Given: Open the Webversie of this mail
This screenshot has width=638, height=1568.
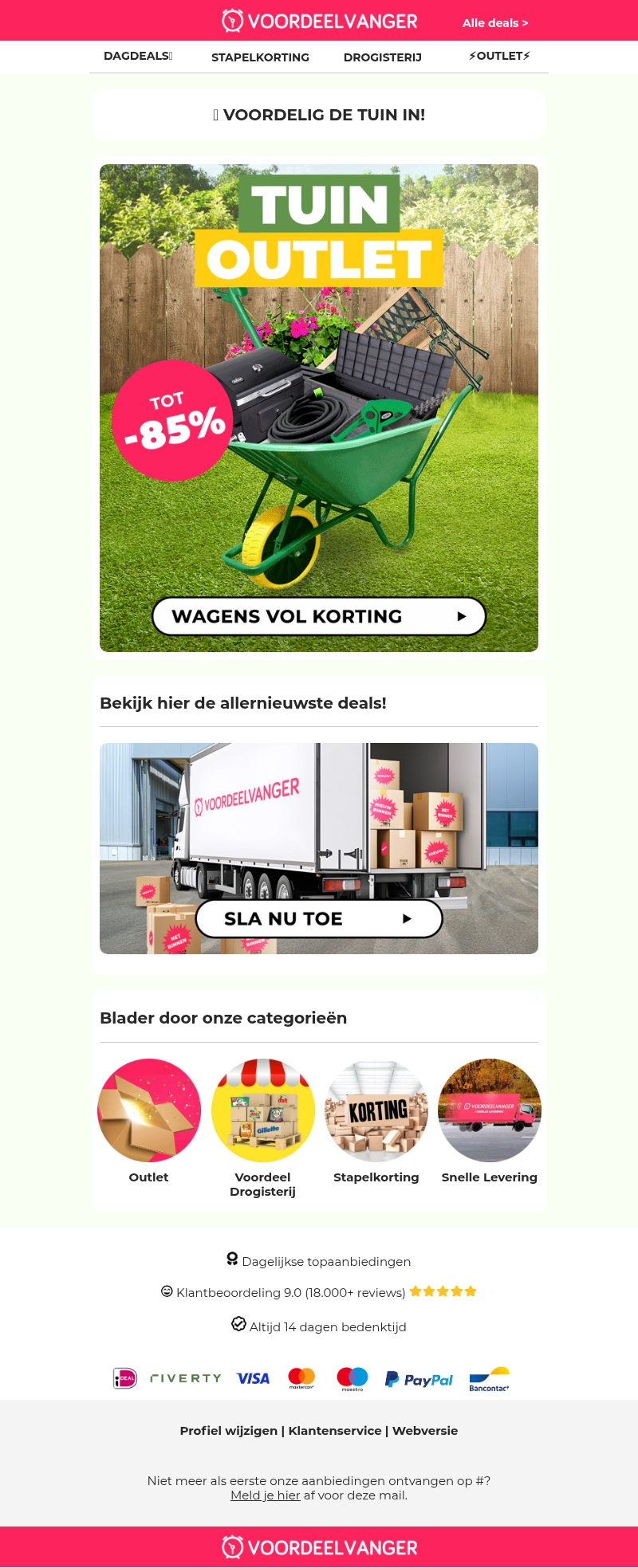Looking at the screenshot, I should tap(425, 1430).
